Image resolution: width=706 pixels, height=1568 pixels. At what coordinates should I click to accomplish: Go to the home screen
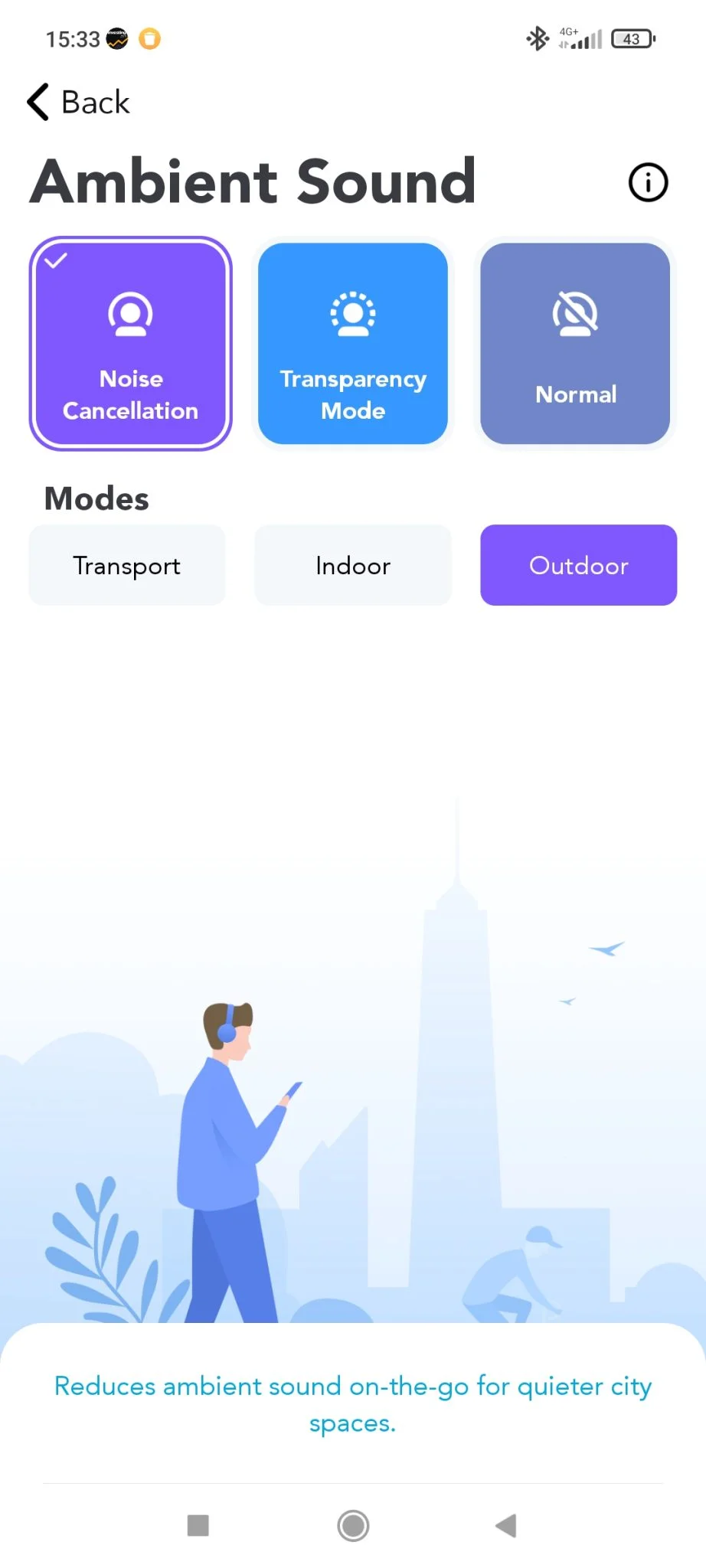[x=353, y=1525]
